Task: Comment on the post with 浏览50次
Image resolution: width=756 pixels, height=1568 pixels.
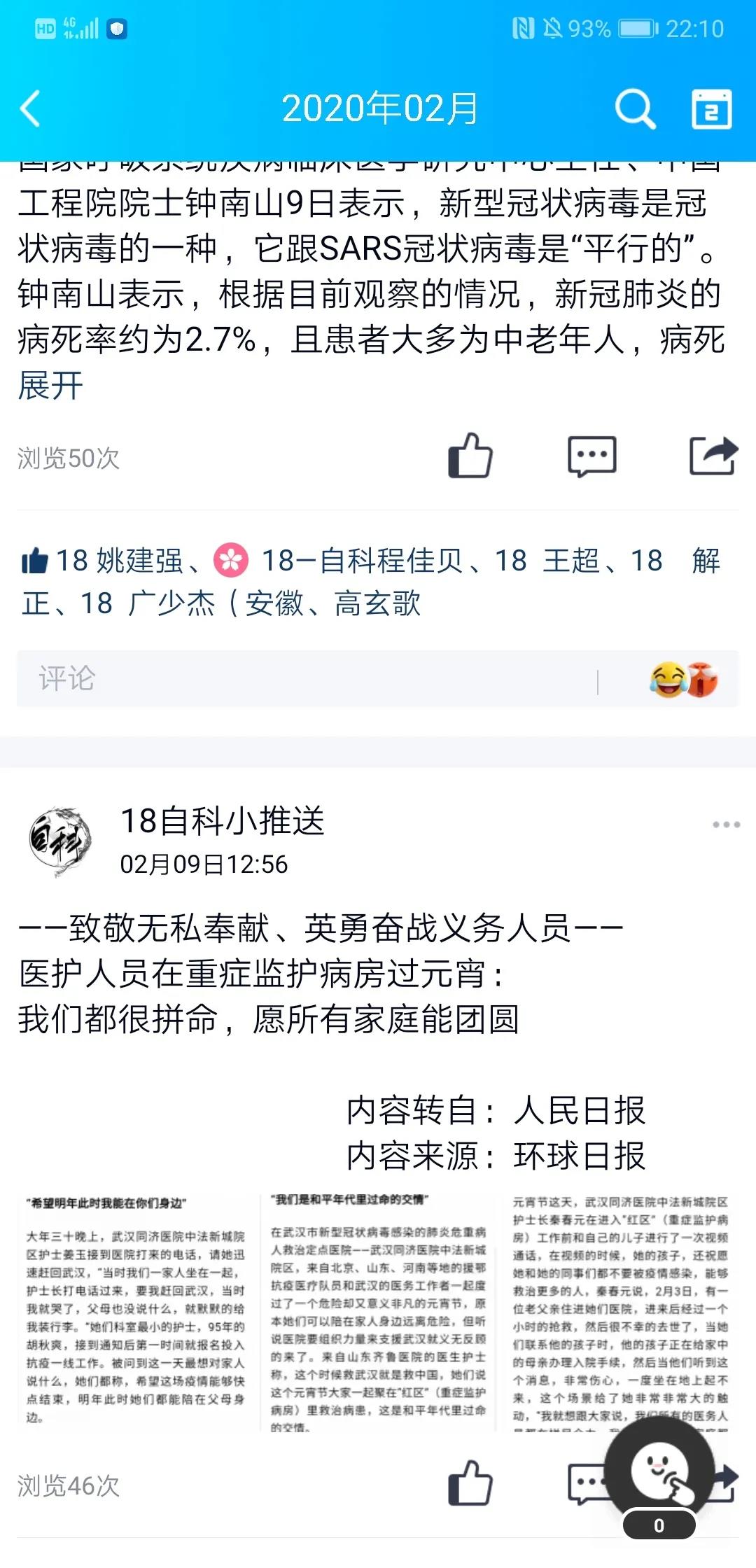Action: coord(591,456)
